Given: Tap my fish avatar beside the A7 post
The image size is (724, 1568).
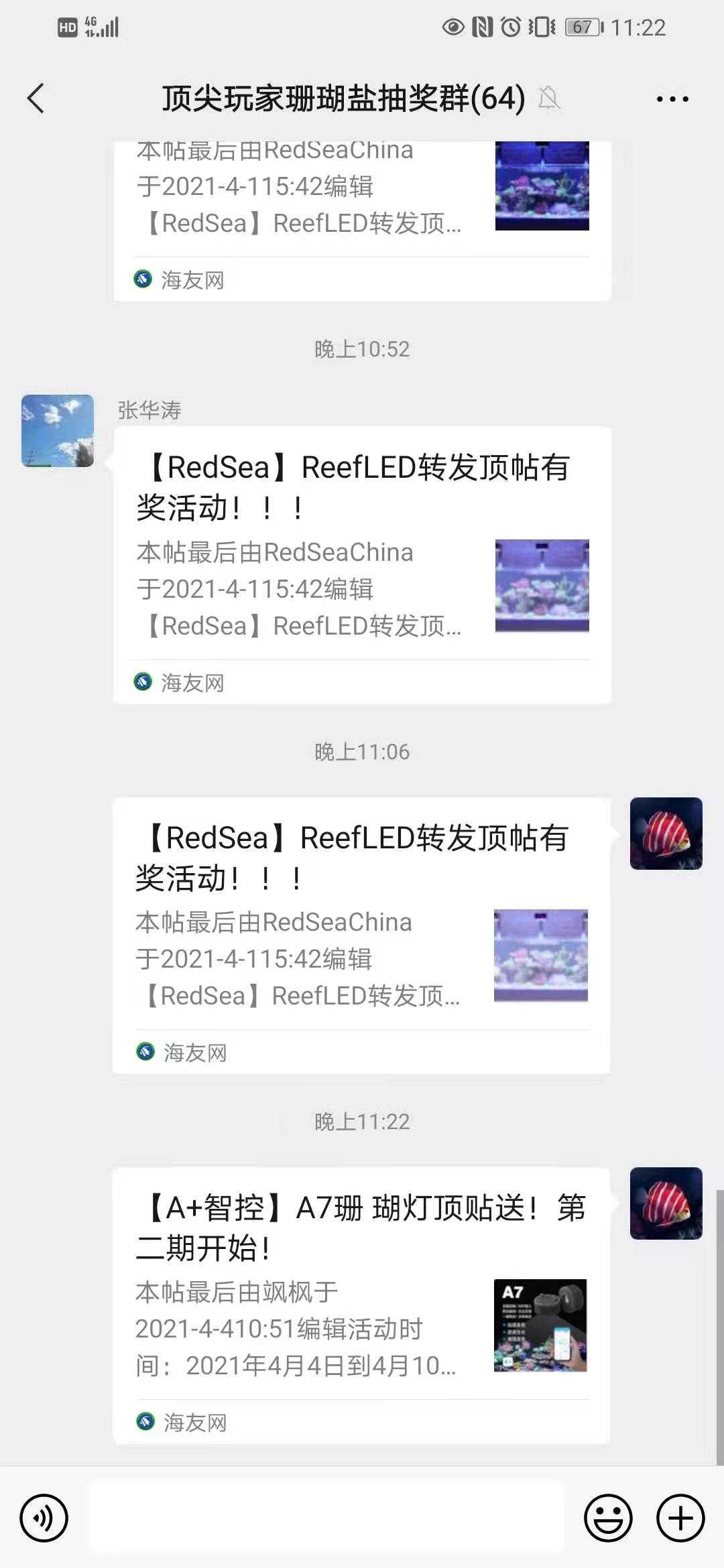Looking at the screenshot, I should pos(666,1203).
